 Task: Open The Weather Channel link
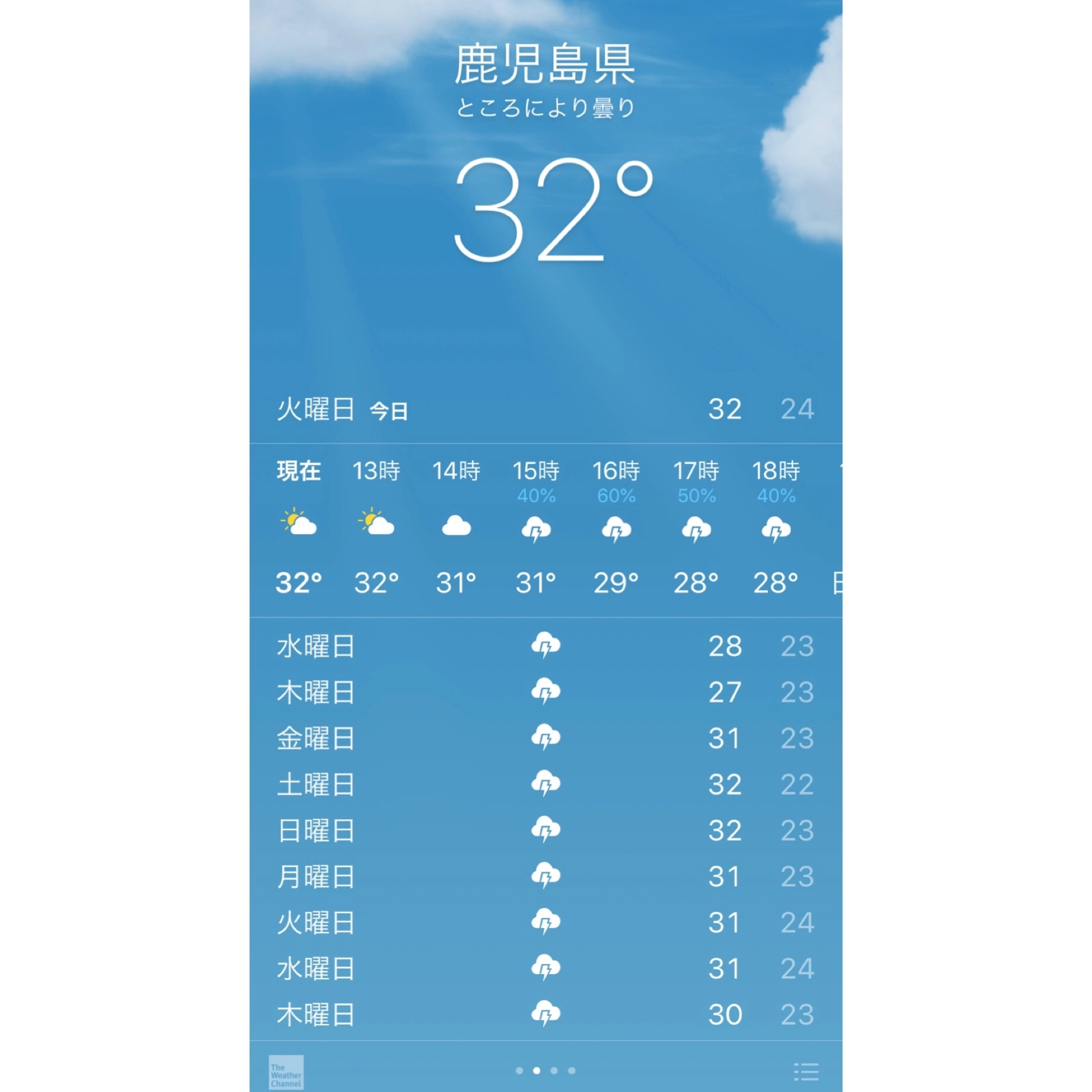point(286,1072)
